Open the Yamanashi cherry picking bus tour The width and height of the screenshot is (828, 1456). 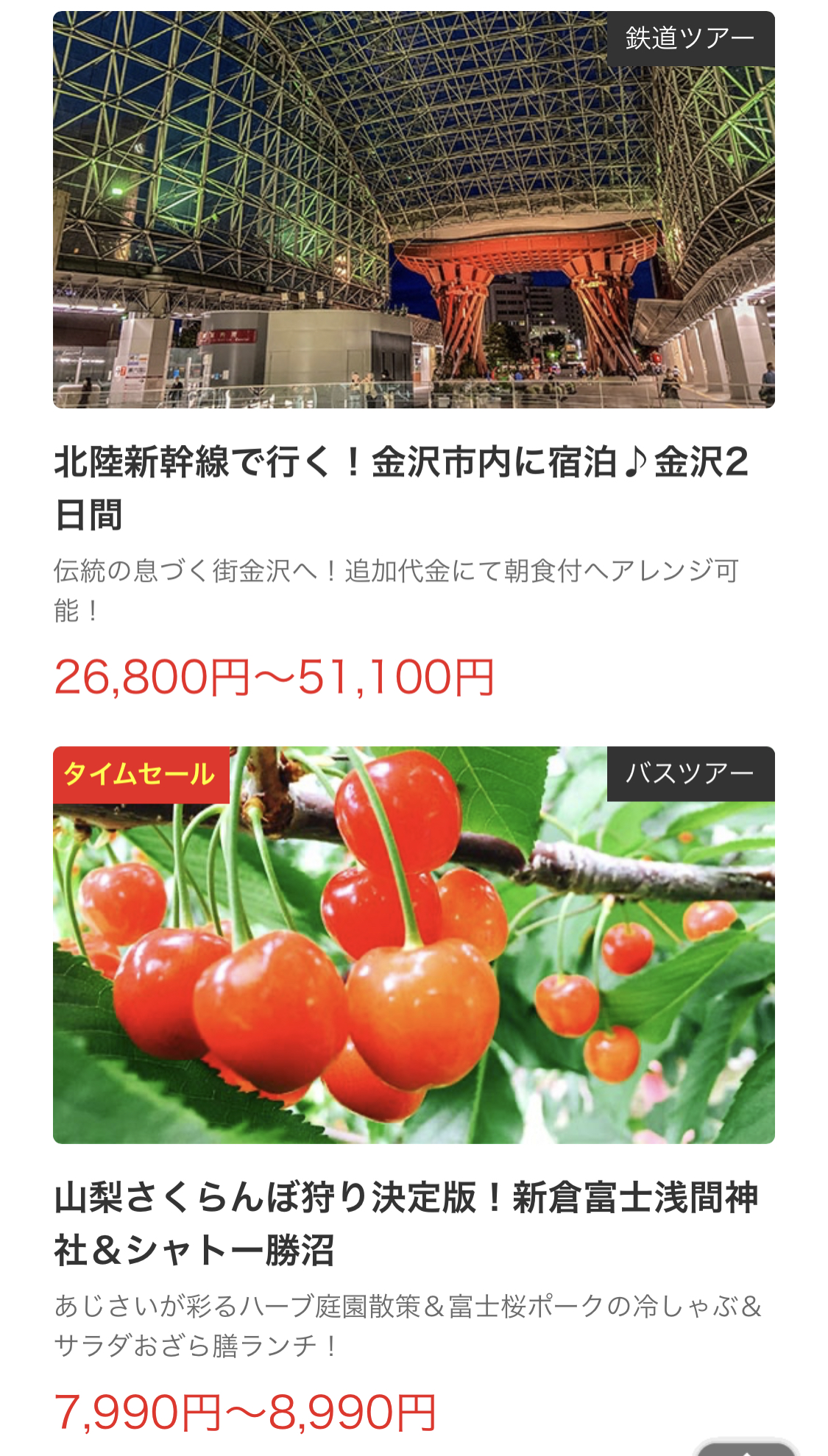click(x=406, y=1223)
